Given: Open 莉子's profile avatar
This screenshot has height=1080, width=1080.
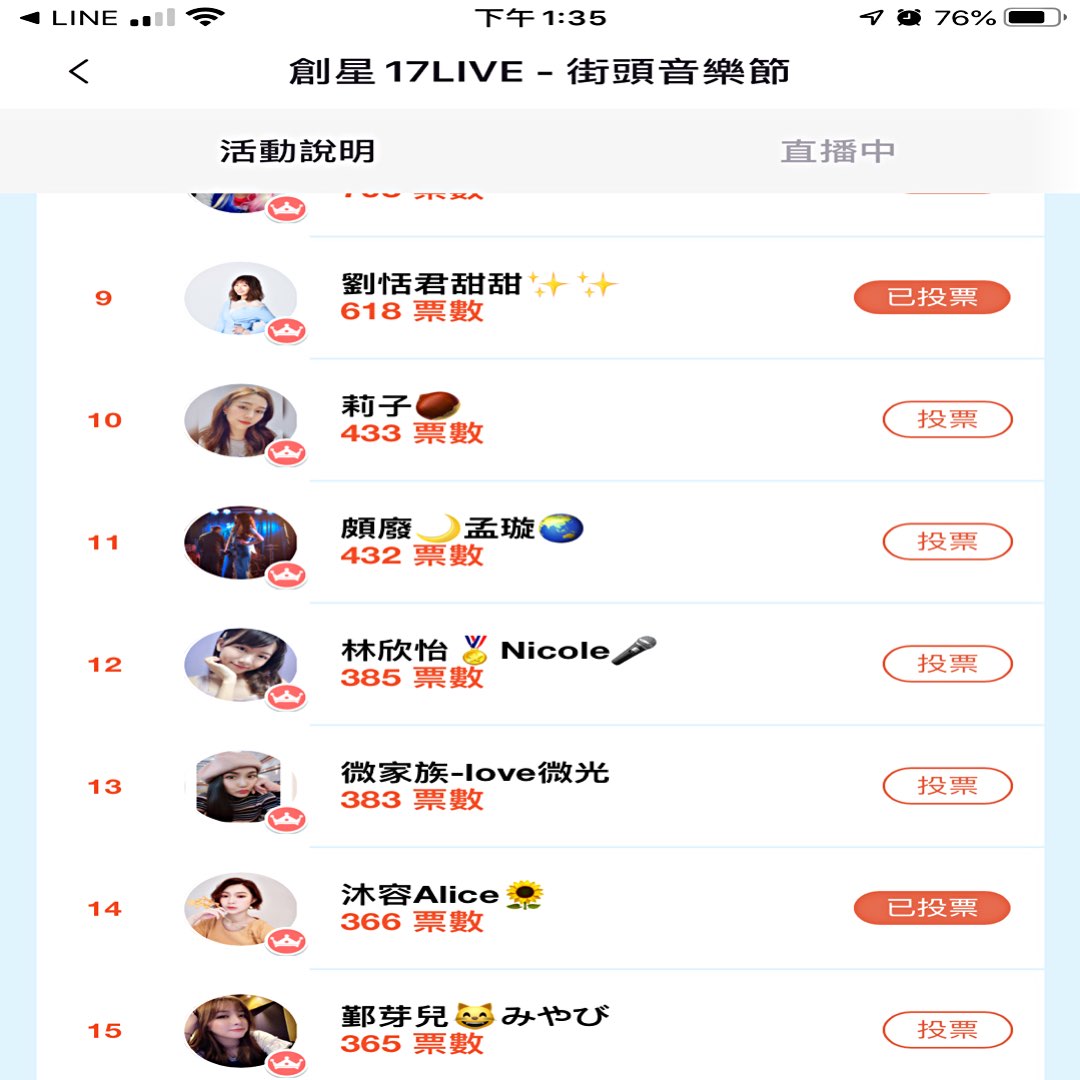Looking at the screenshot, I should (x=240, y=420).
